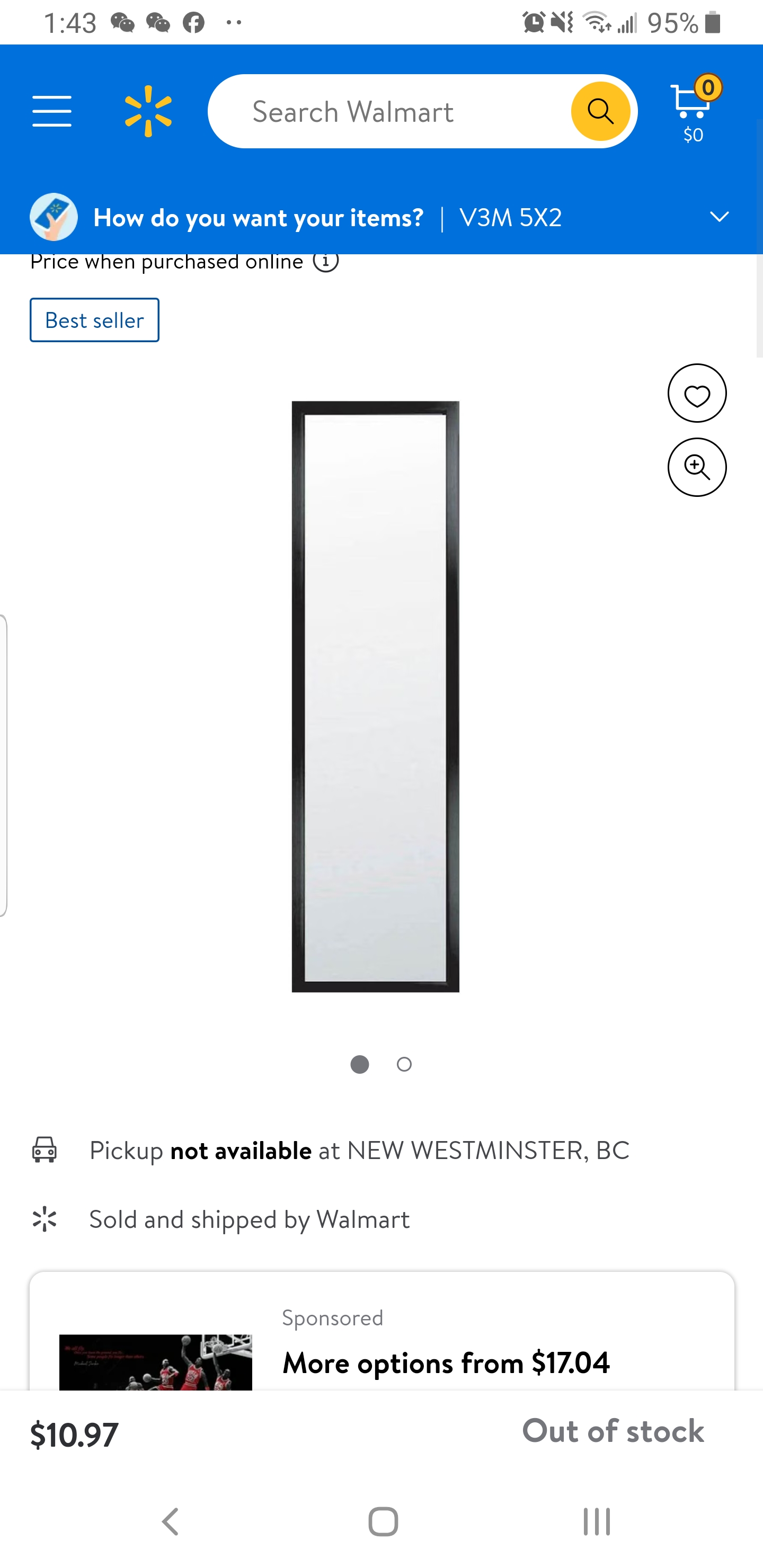Go back using system back button

coord(170,1522)
